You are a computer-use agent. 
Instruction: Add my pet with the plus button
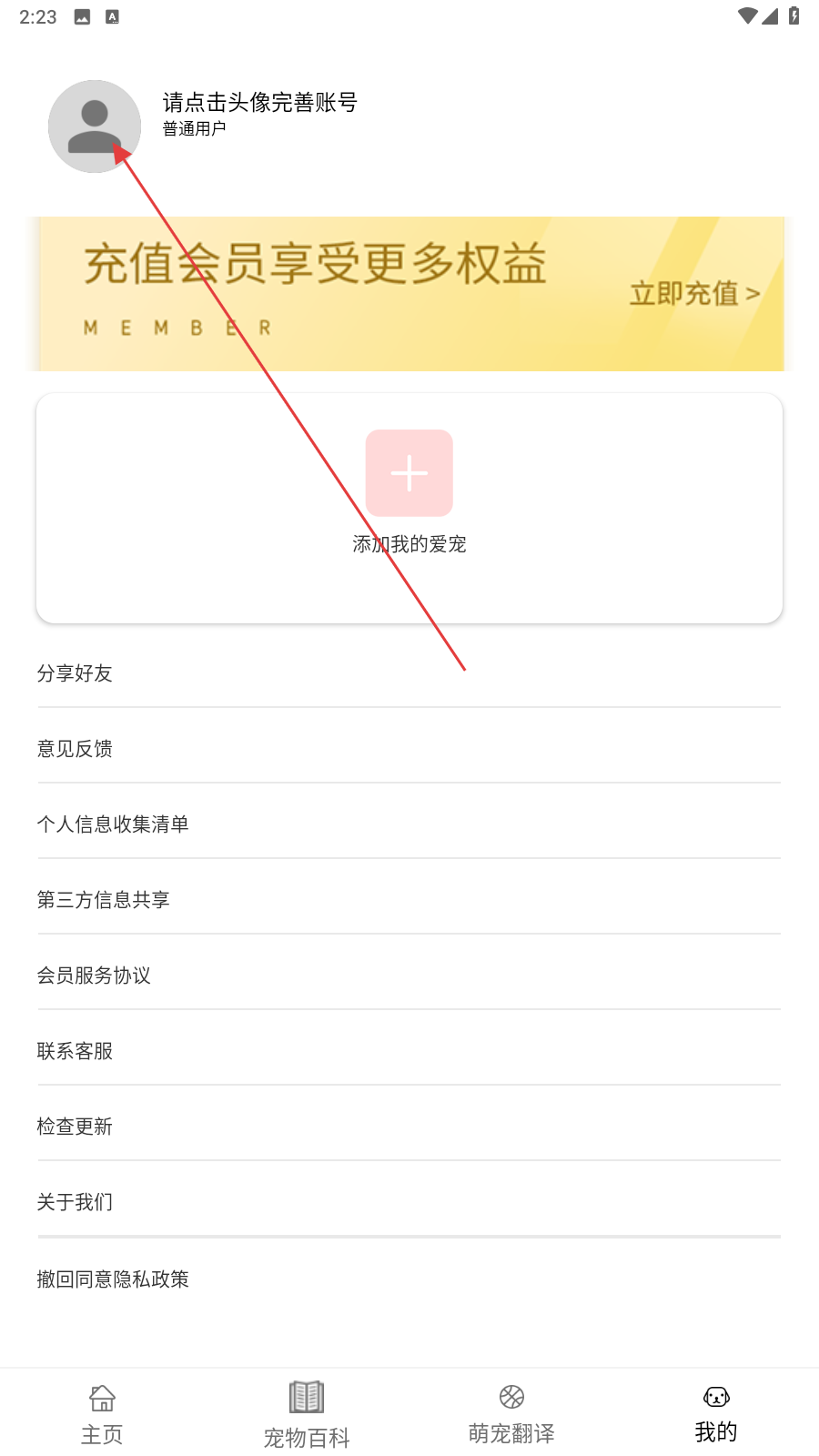pyautogui.click(x=409, y=473)
